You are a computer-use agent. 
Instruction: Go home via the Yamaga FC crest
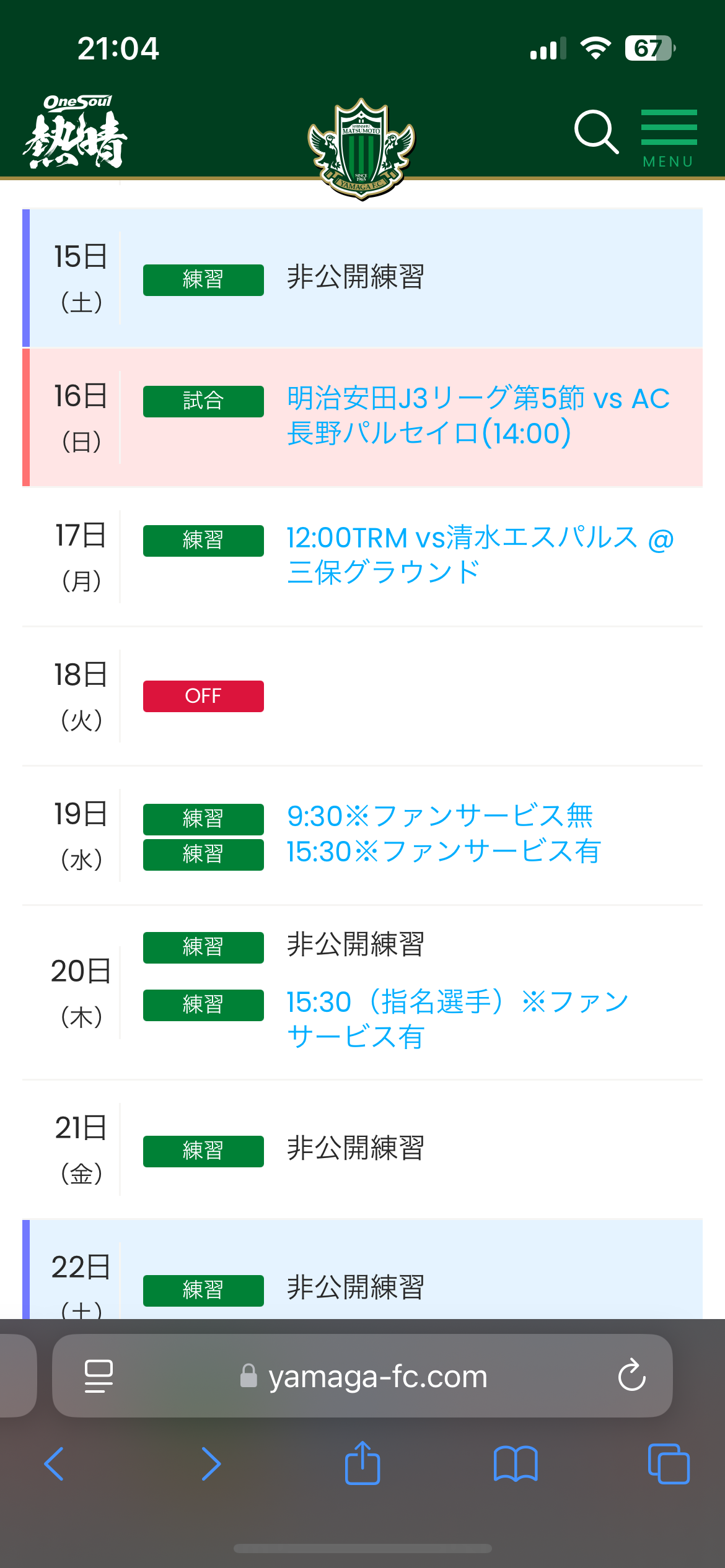click(x=362, y=149)
